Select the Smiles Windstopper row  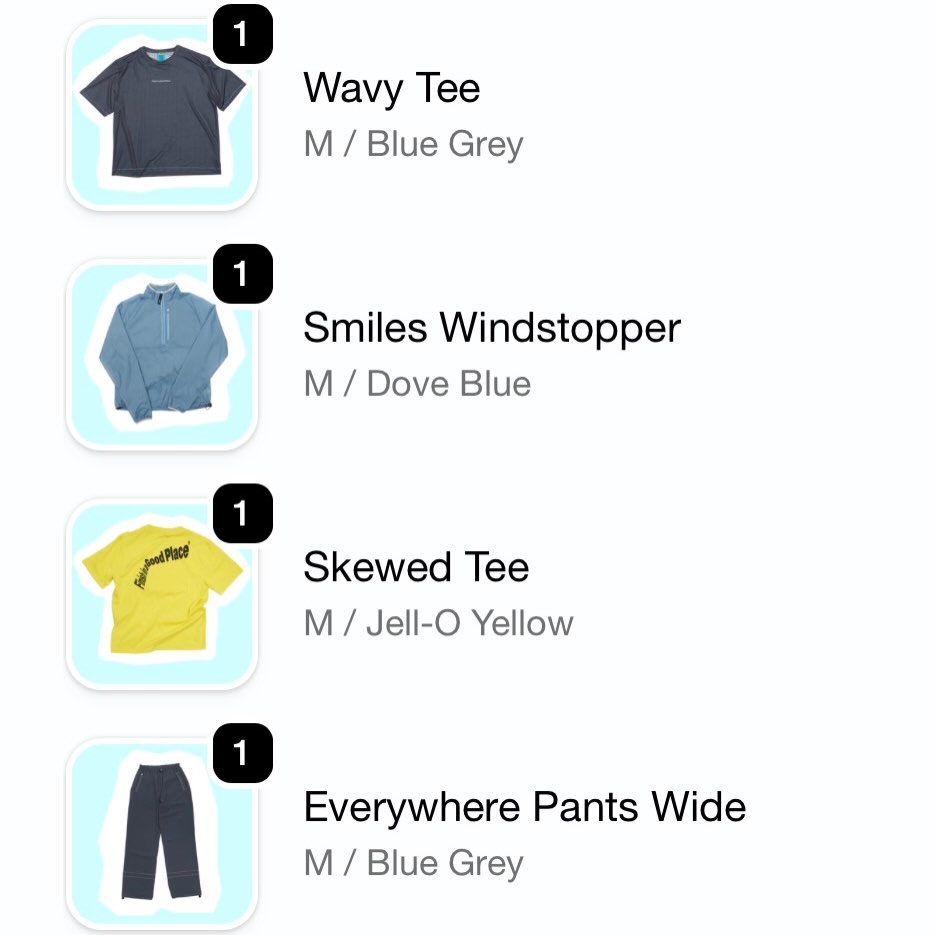pos(491,328)
